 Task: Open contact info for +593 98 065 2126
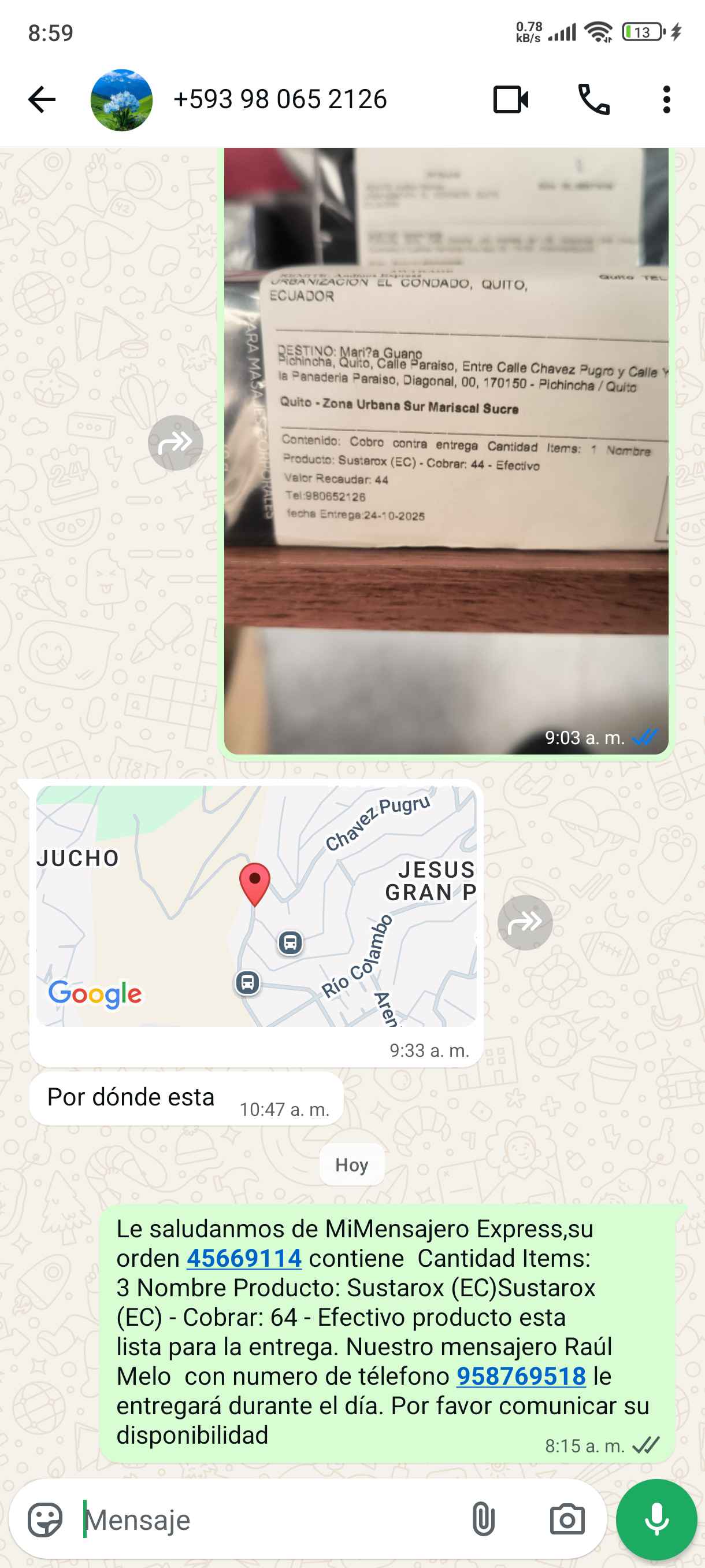pos(280,100)
